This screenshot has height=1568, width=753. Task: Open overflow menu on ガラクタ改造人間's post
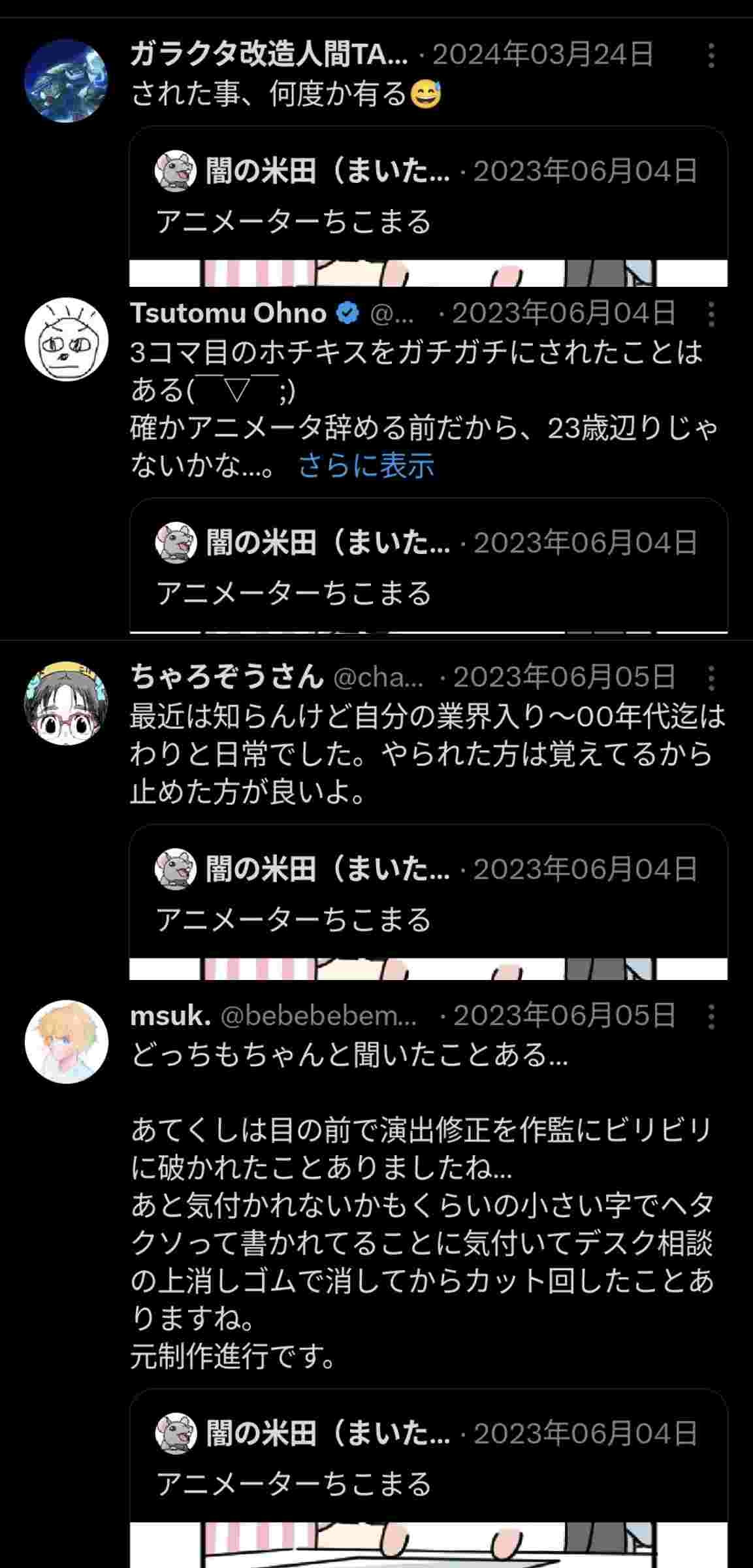click(711, 56)
